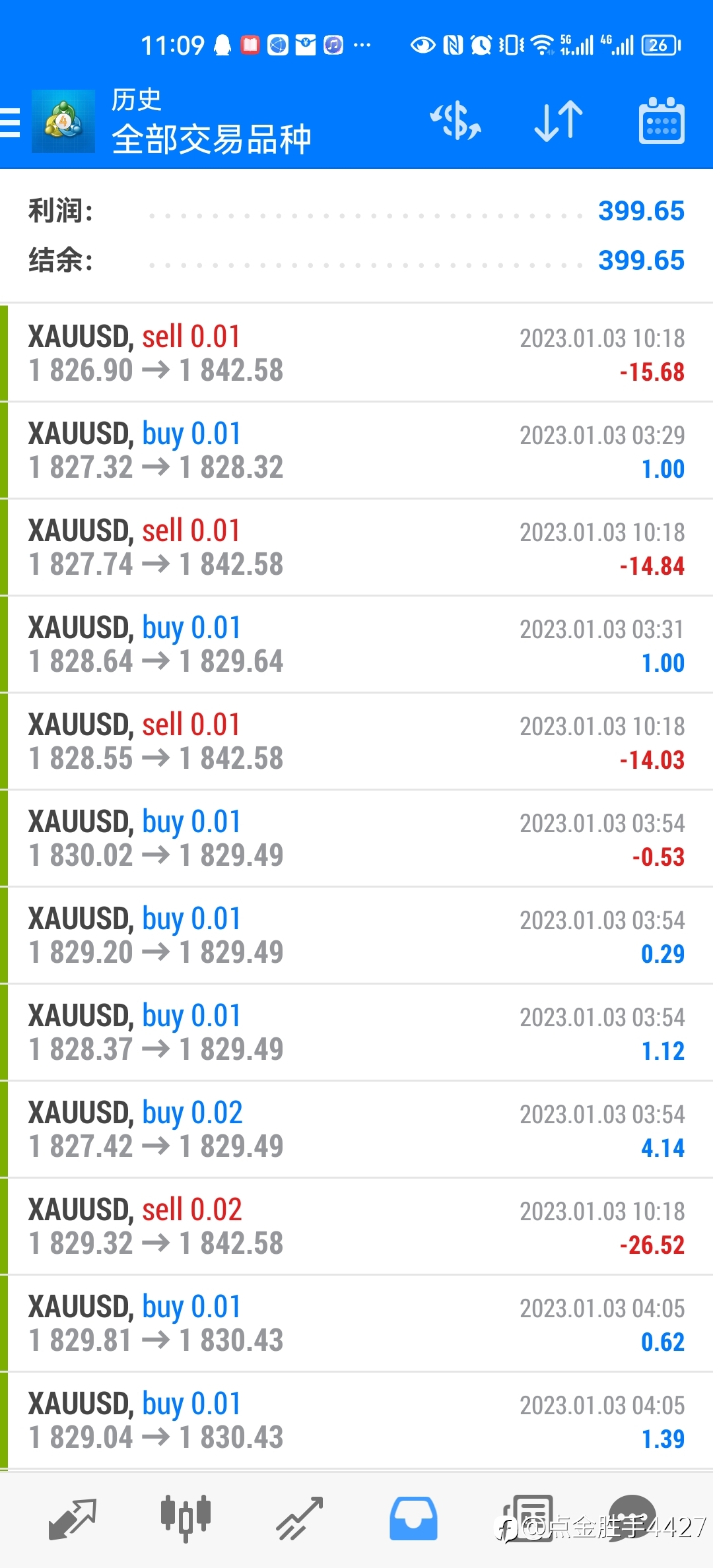Open the buy trade with -0.53 loss
This screenshot has height=1568, width=713.
(x=356, y=838)
